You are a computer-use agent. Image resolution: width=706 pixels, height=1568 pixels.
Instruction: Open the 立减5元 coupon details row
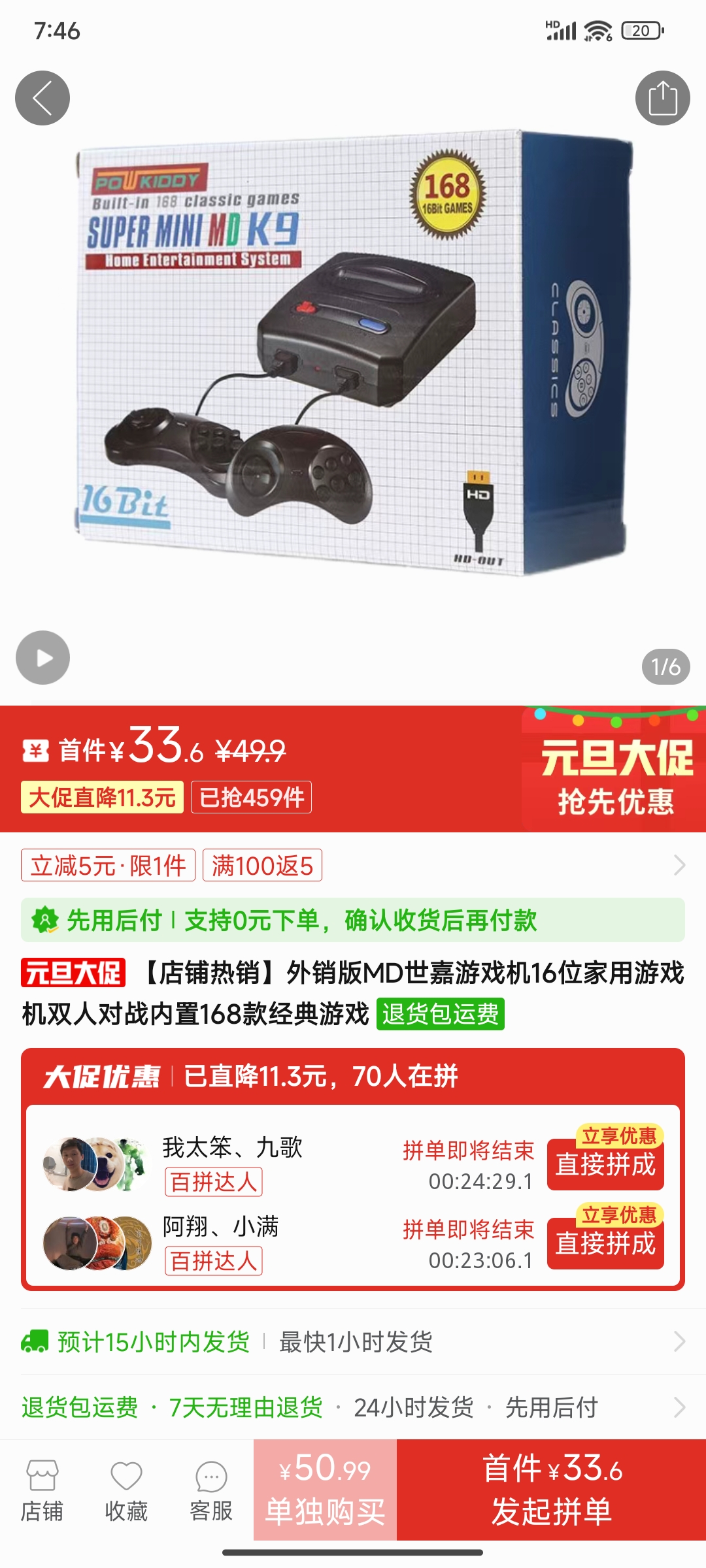(x=353, y=866)
